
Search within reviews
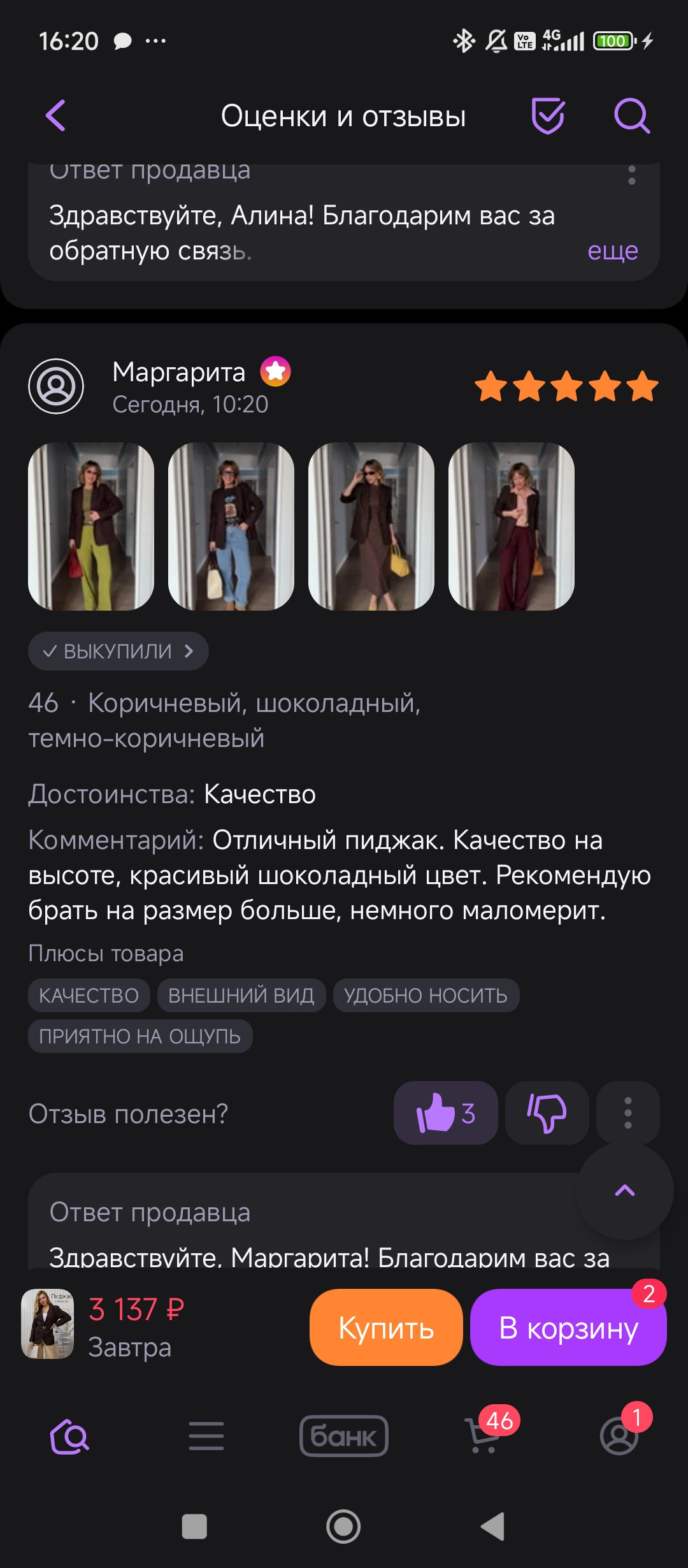coord(631,116)
